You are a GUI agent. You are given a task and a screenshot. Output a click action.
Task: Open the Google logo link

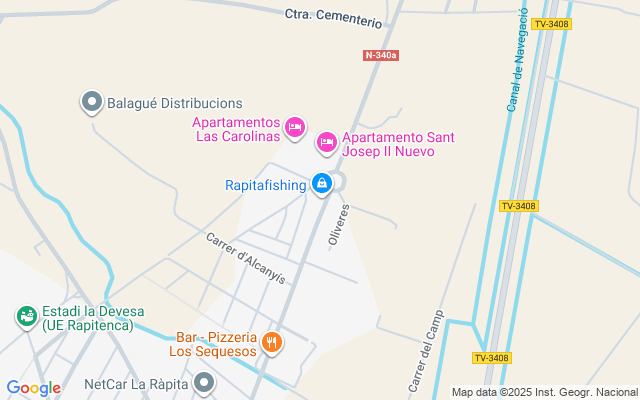[33, 388]
